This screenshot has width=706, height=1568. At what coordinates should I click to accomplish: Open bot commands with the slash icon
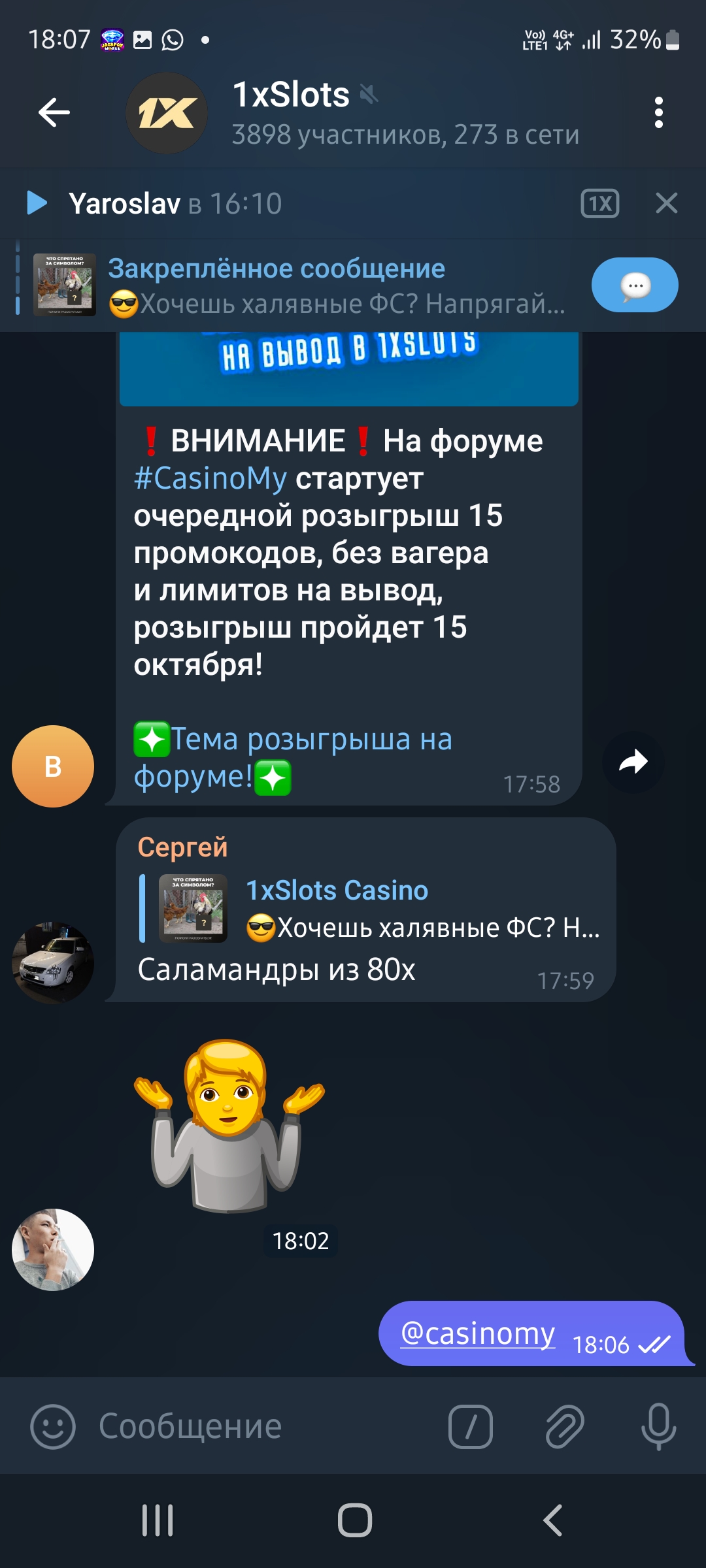[470, 1426]
